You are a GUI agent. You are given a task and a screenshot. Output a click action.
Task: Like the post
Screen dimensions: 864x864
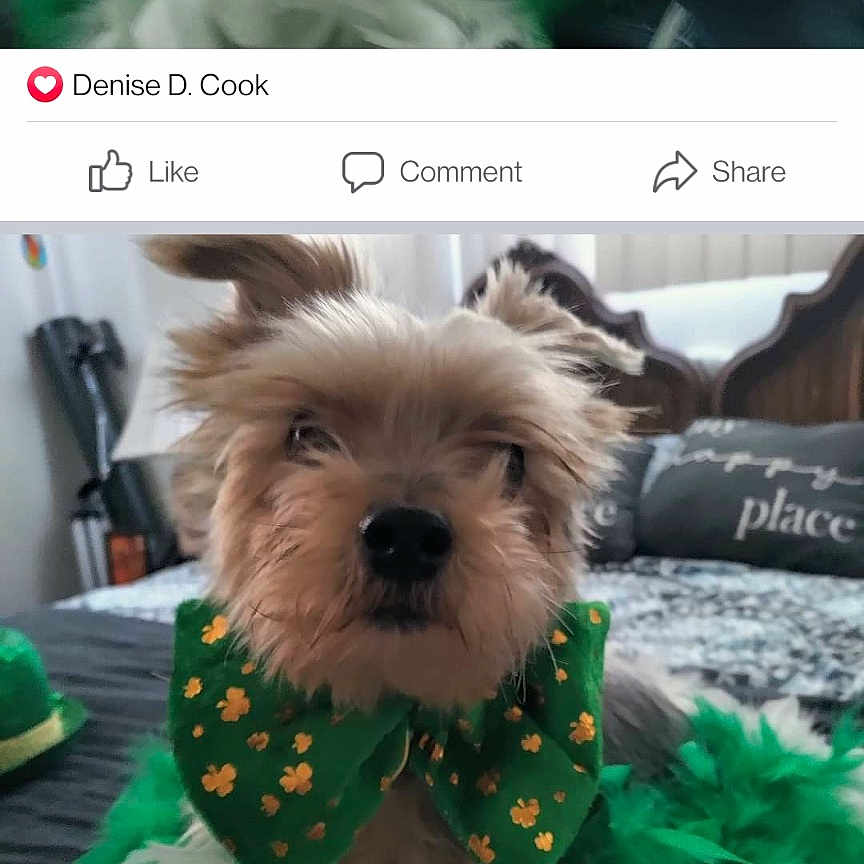point(144,172)
